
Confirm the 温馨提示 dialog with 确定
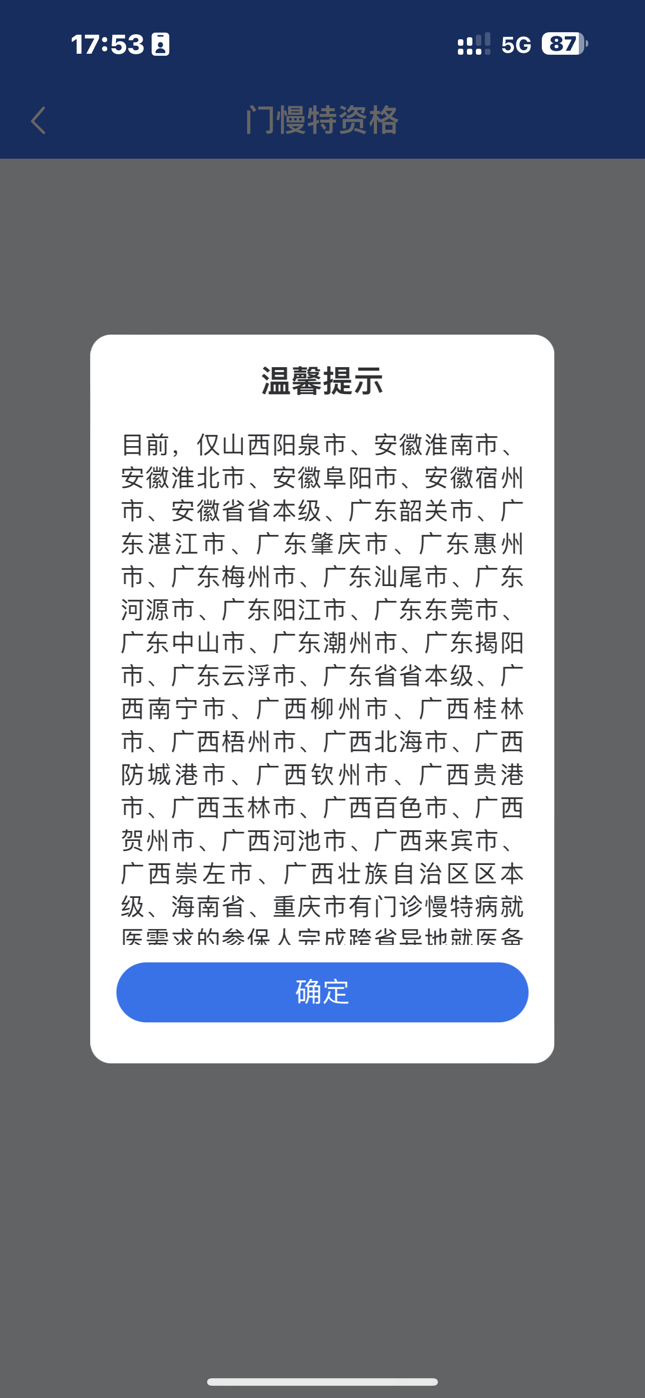click(322, 992)
